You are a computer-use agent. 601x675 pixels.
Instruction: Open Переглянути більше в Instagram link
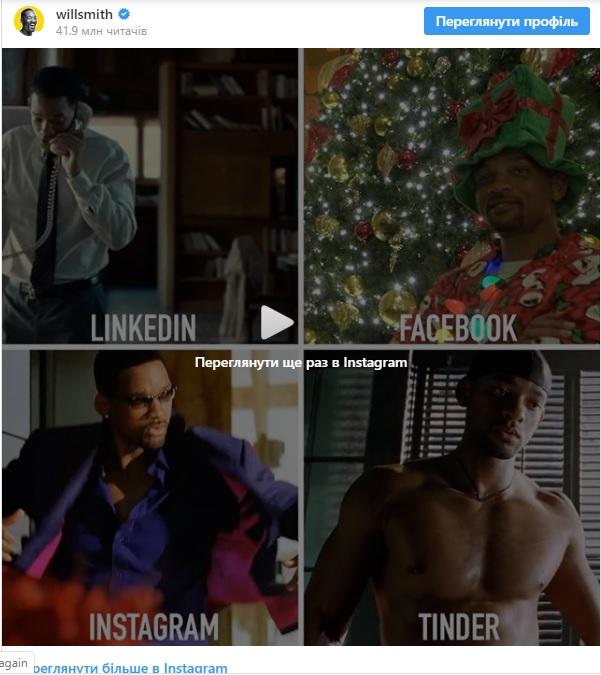click(x=130, y=667)
